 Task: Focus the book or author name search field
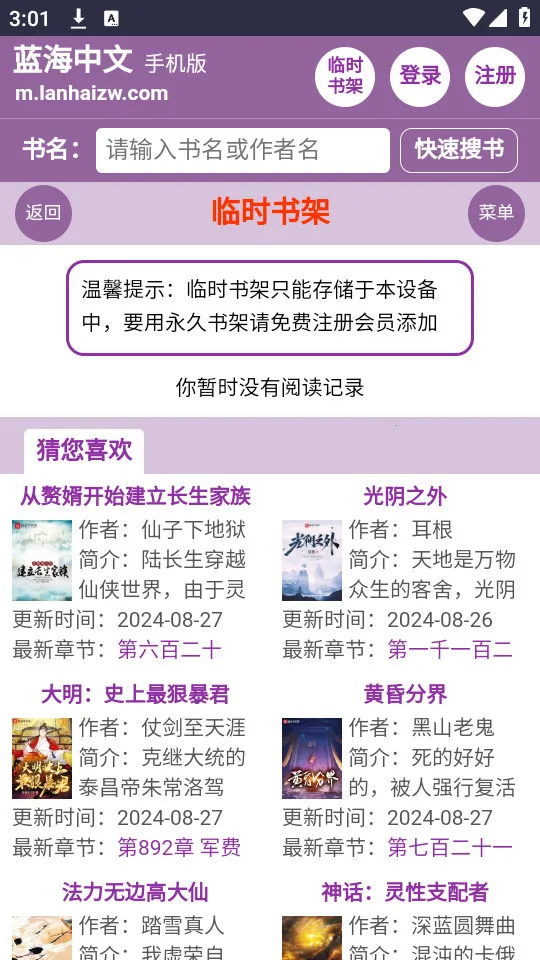point(242,150)
